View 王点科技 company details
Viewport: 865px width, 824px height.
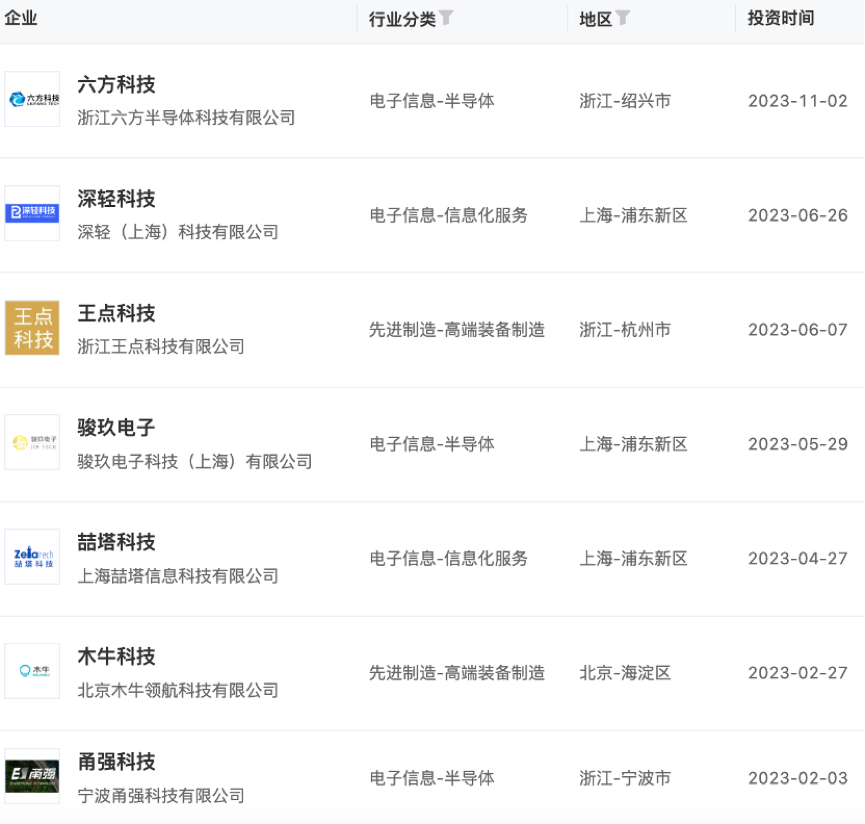[116, 314]
